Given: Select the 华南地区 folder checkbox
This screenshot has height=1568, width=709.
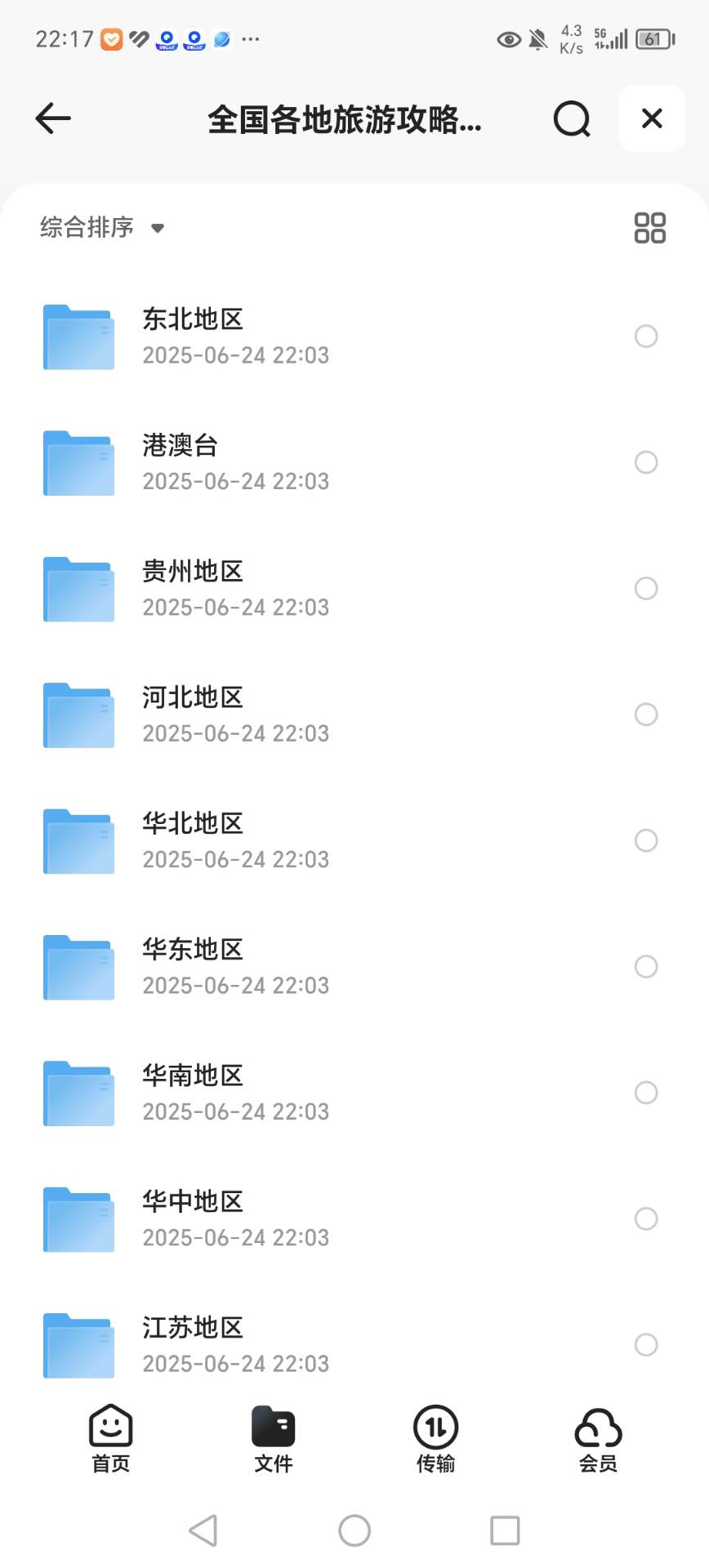Looking at the screenshot, I should point(645,1092).
